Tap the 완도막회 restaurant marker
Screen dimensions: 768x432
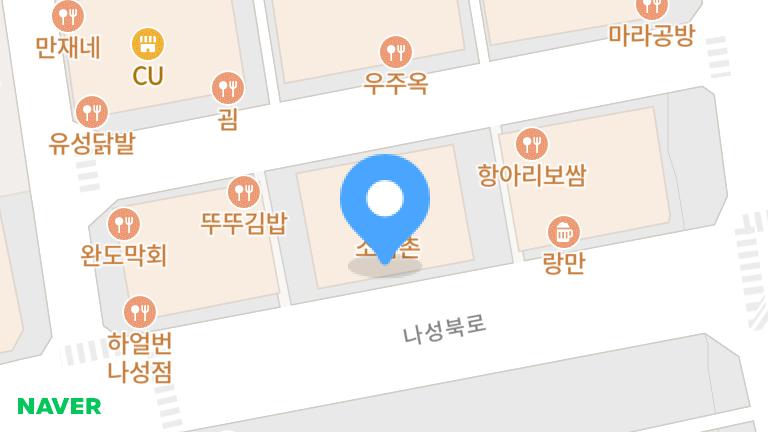pos(124,223)
